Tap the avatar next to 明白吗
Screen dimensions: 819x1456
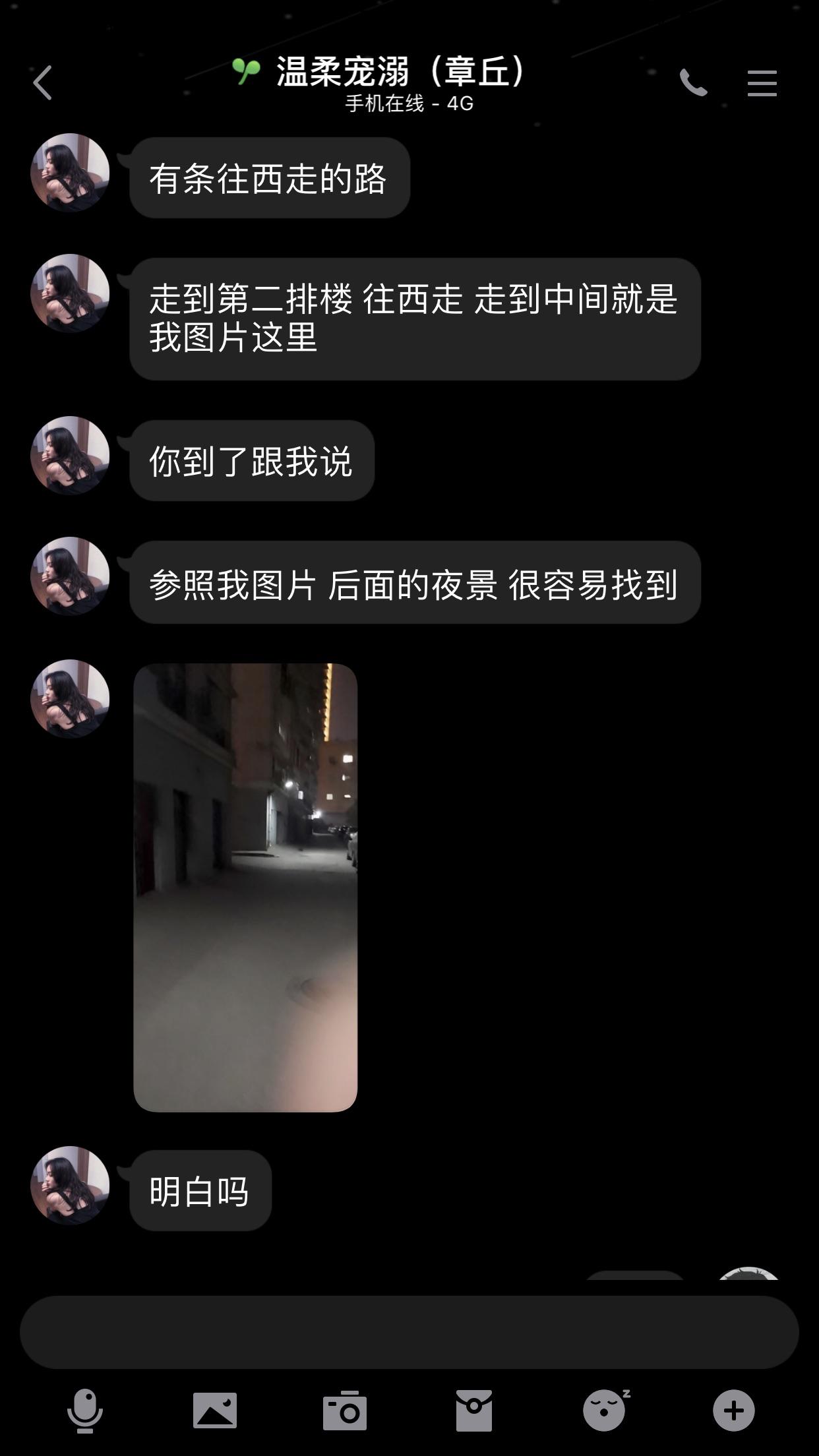click(x=69, y=1185)
